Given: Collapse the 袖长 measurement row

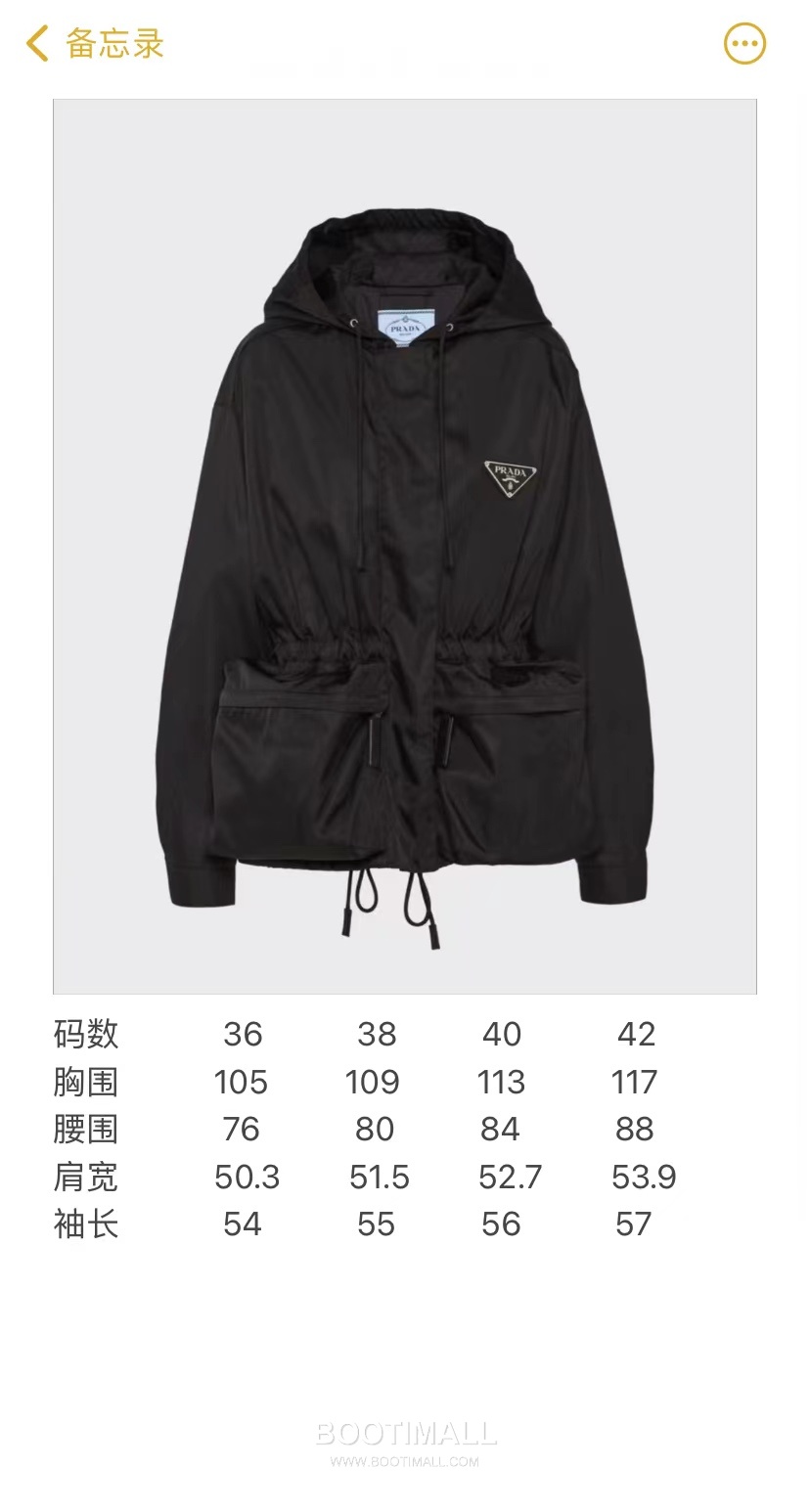Looking at the screenshot, I should [x=85, y=1224].
